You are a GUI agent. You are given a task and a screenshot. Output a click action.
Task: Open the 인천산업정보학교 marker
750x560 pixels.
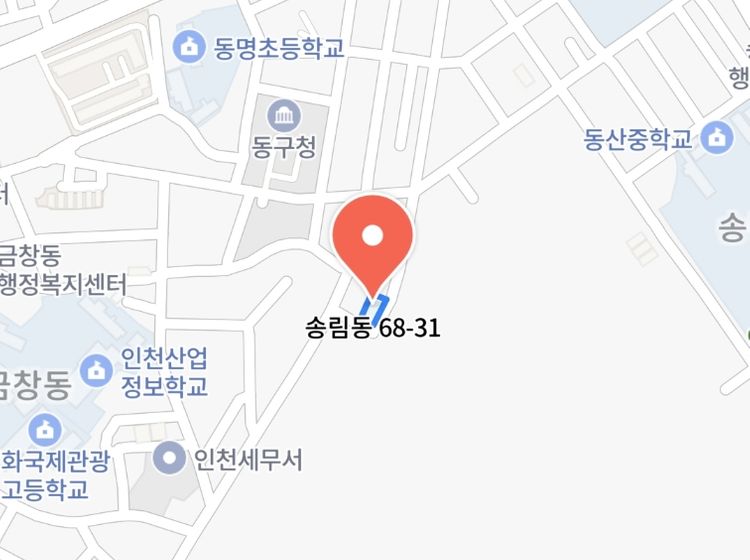(96, 371)
